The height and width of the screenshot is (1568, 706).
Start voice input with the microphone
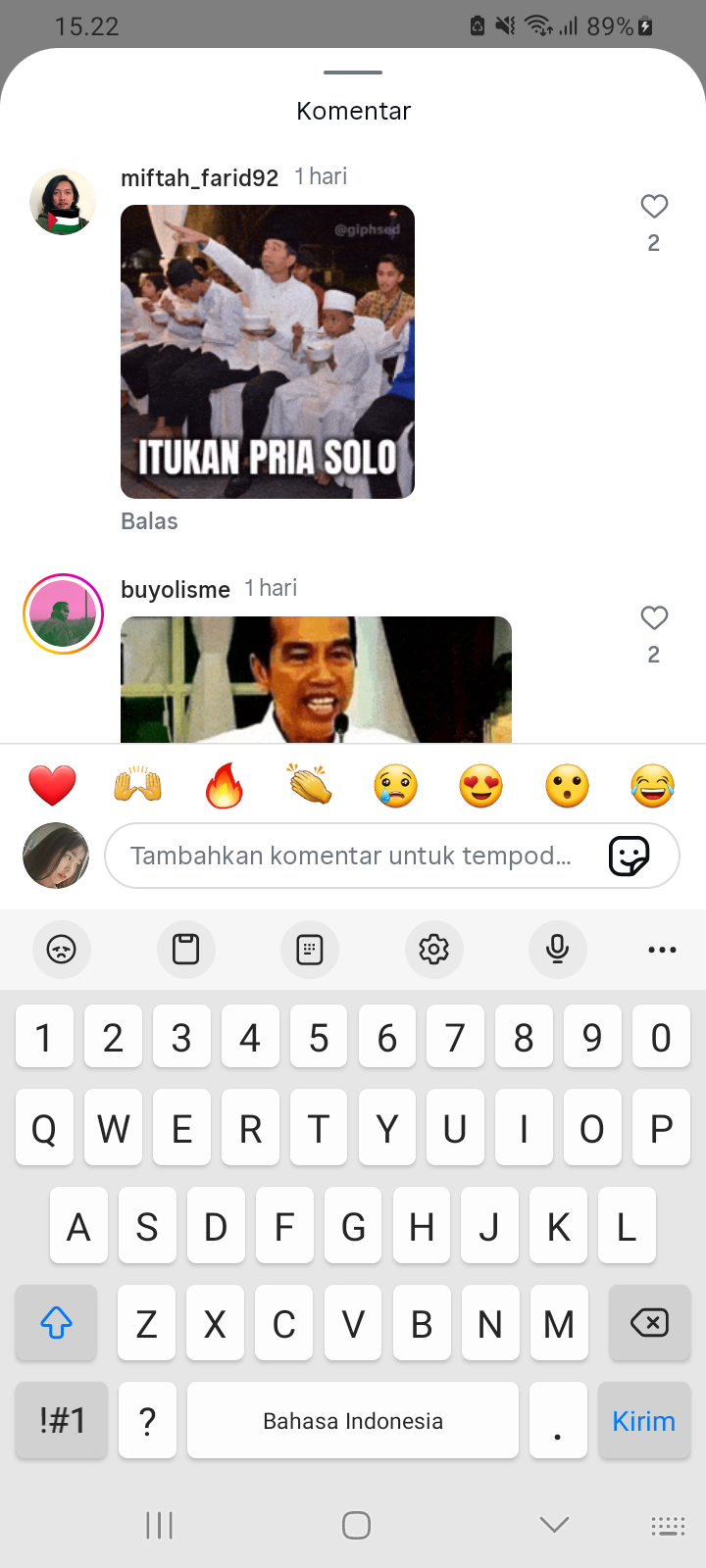tap(557, 949)
